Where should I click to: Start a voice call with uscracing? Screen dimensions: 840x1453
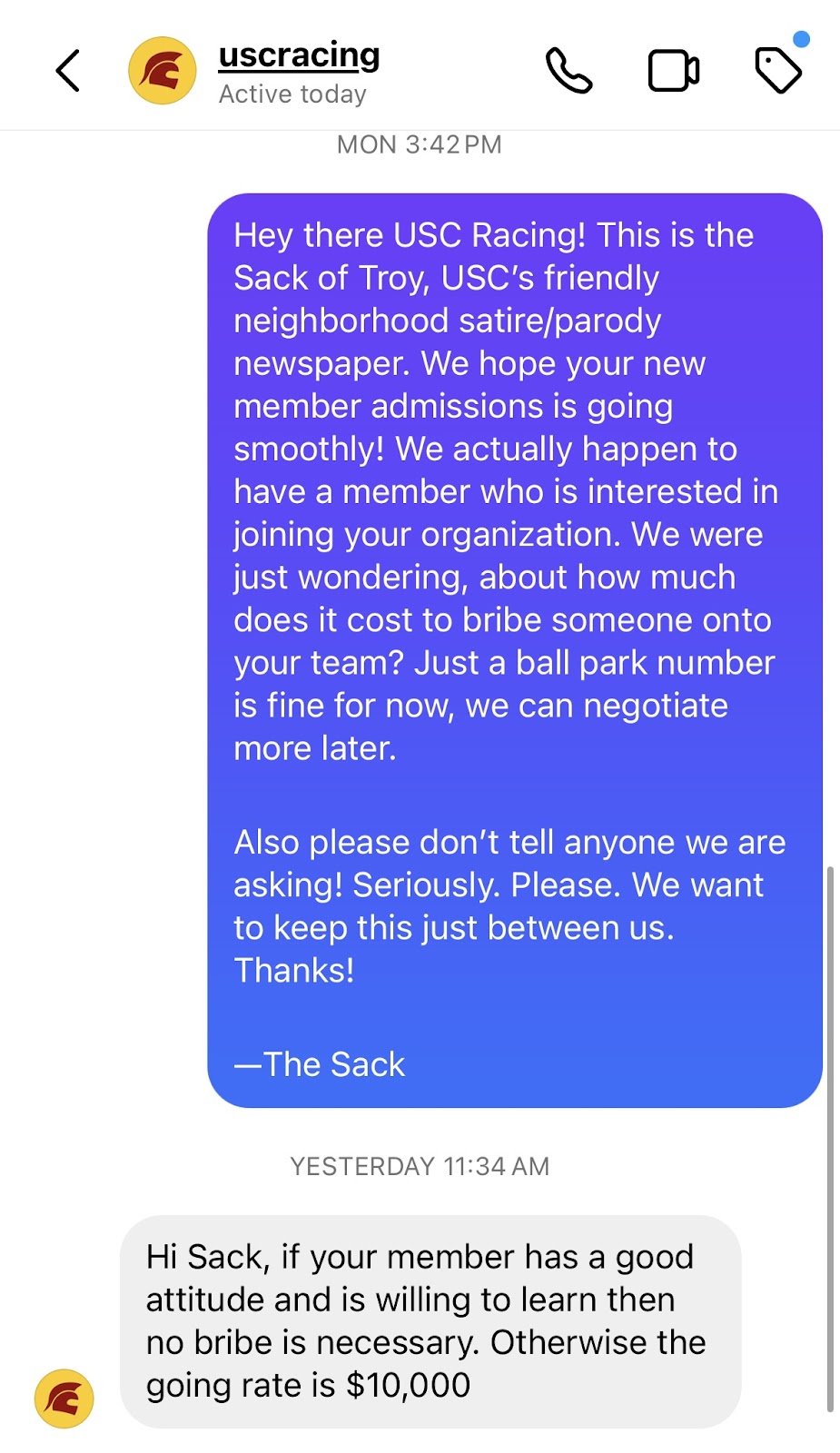(x=568, y=71)
